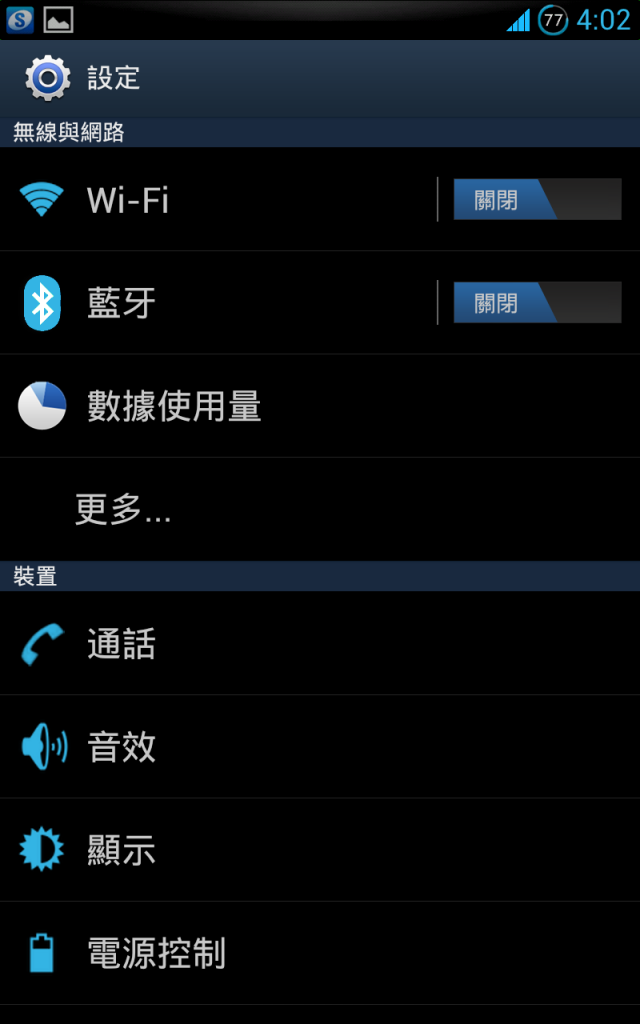Open the Wi-Fi settings row
Viewport: 640px width, 1024px height.
point(218,199)
